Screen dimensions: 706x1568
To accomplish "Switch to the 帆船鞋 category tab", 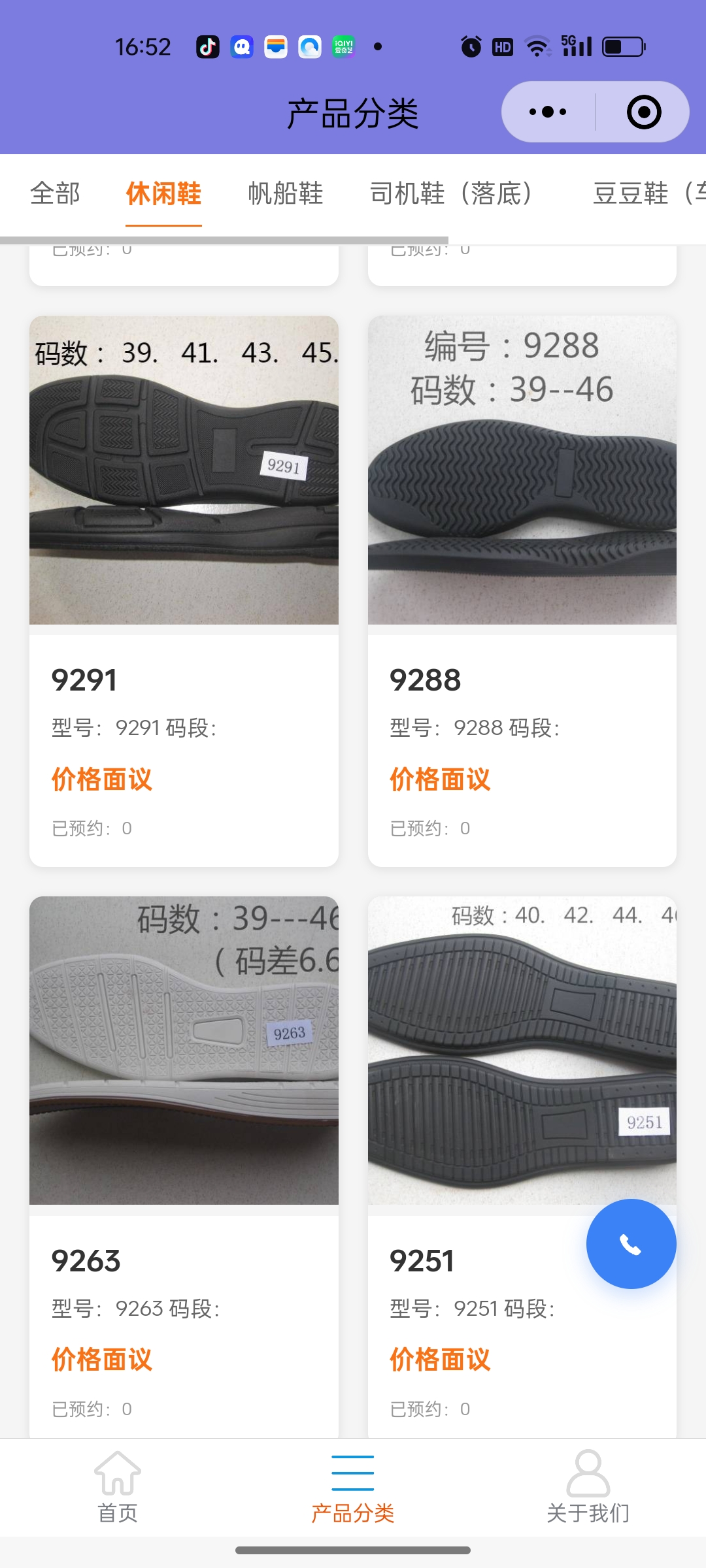I will coord(286,194).
